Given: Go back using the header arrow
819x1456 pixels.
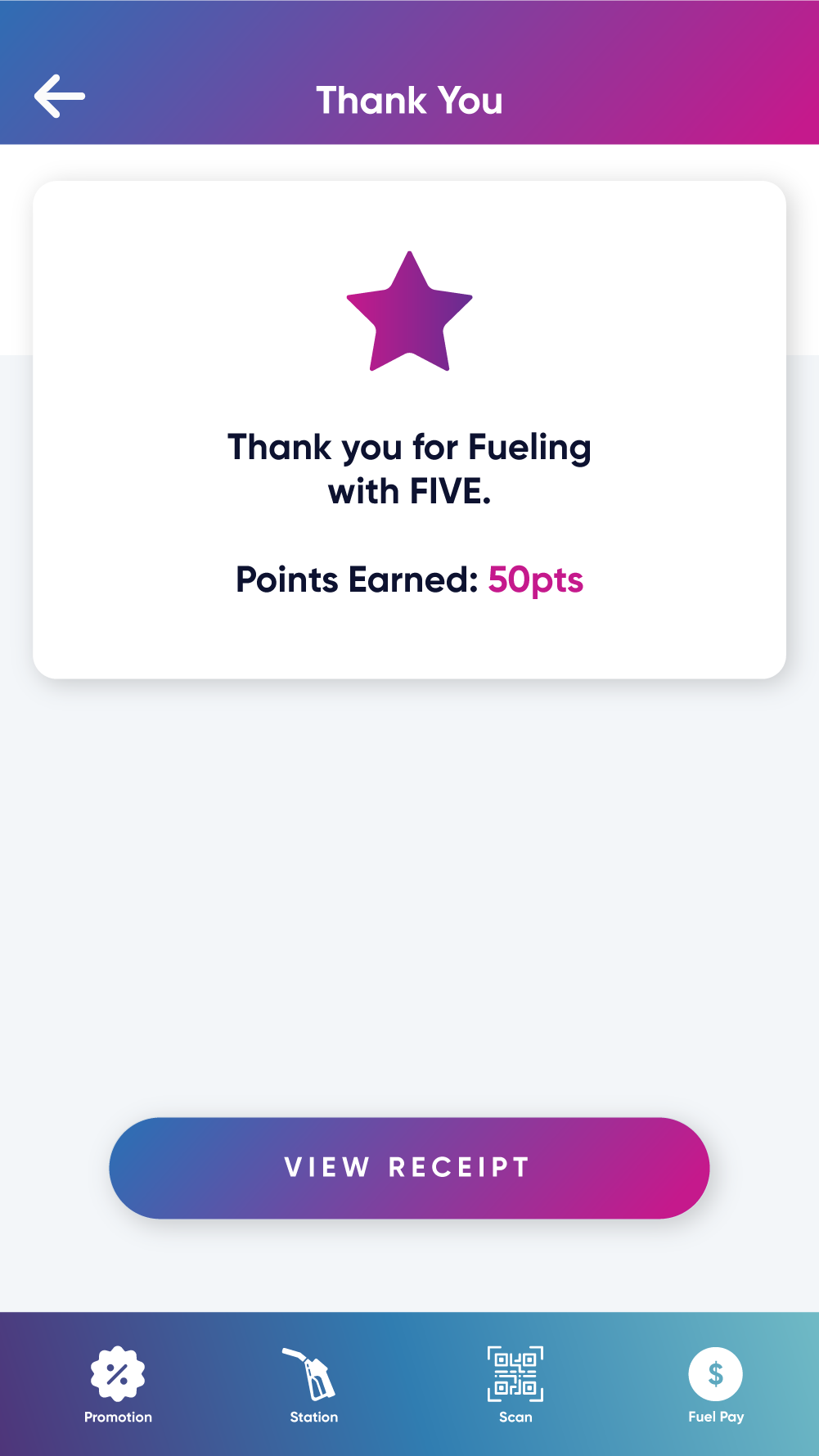Looking at the screenshot, I should pyautogui.click(x=60, y=97).
